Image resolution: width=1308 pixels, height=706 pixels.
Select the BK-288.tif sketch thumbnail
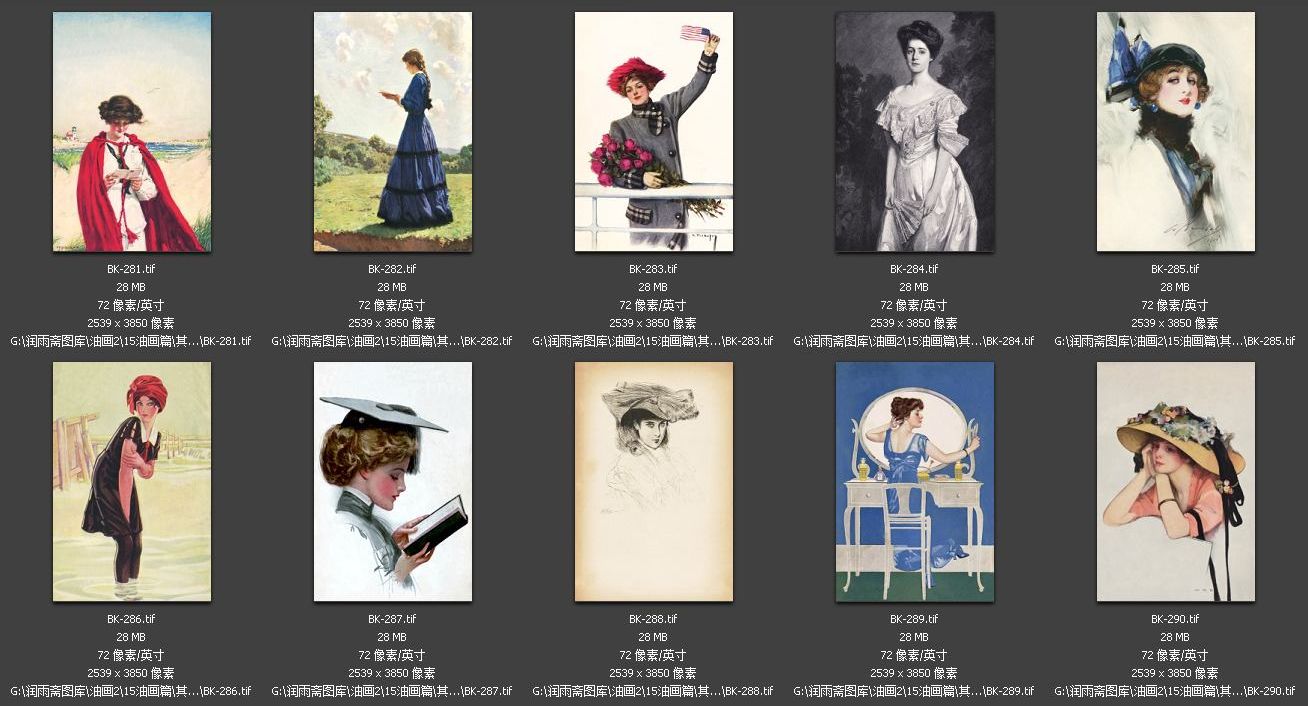coord(654,482)
